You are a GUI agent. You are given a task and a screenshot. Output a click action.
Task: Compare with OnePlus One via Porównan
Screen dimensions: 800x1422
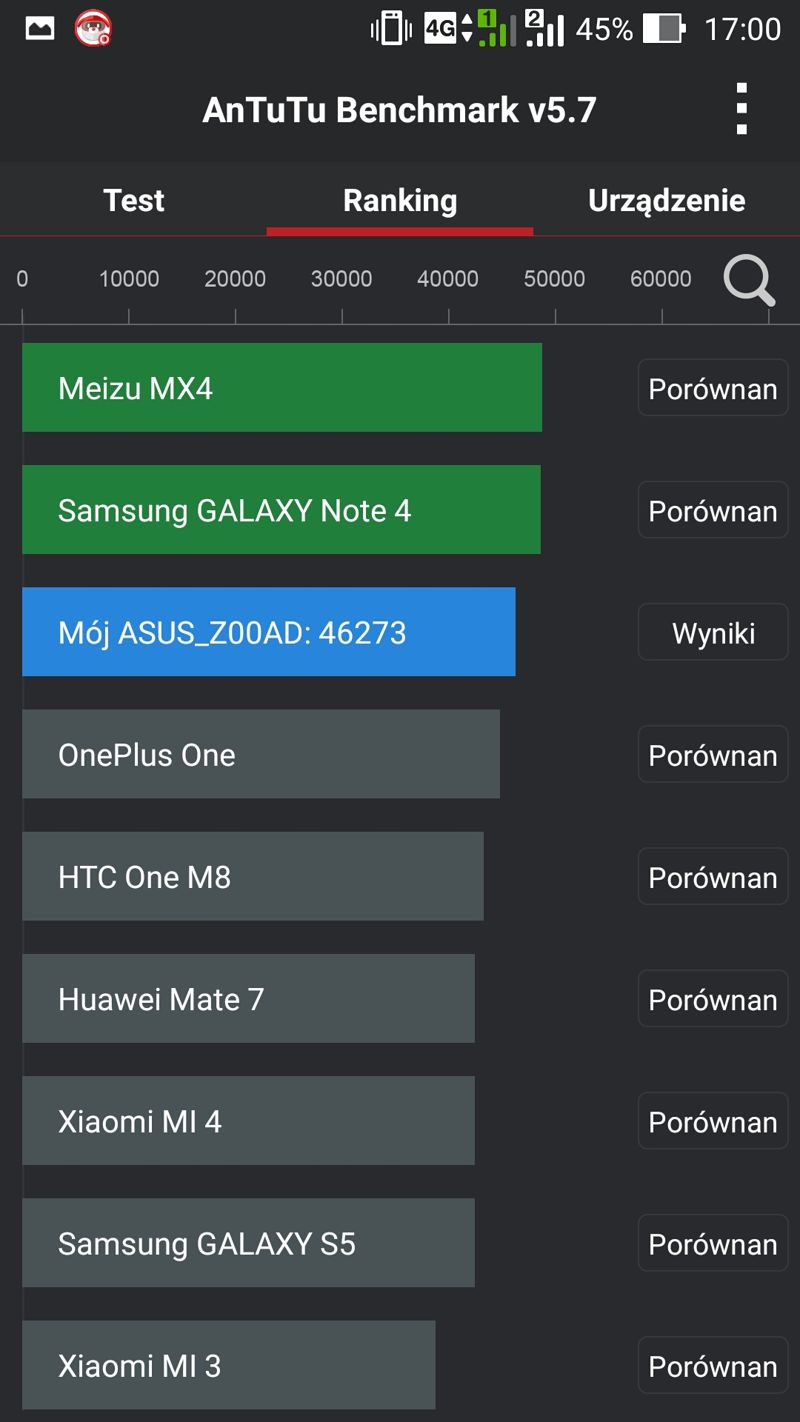point(713,754)
